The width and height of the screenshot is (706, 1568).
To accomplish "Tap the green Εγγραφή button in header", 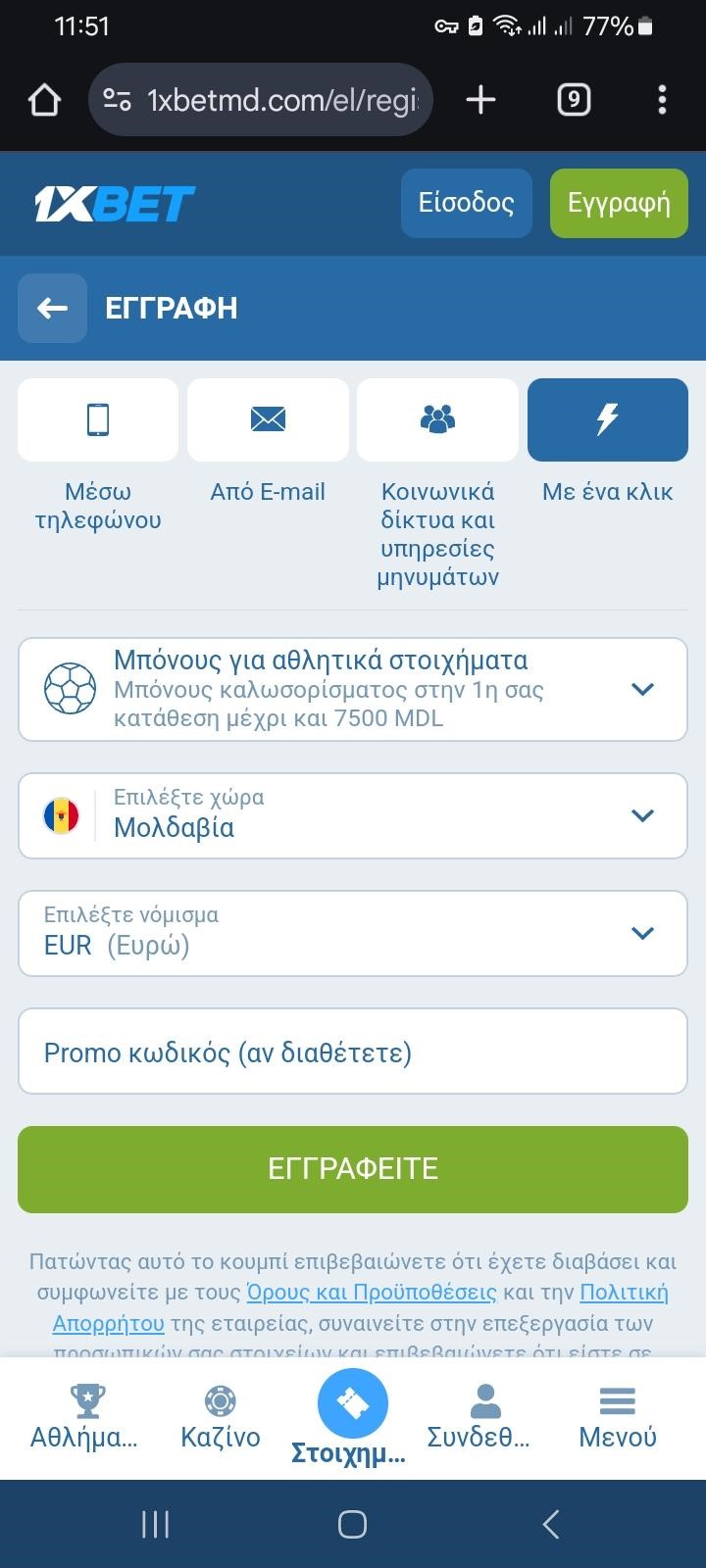I will click(619, 203).
